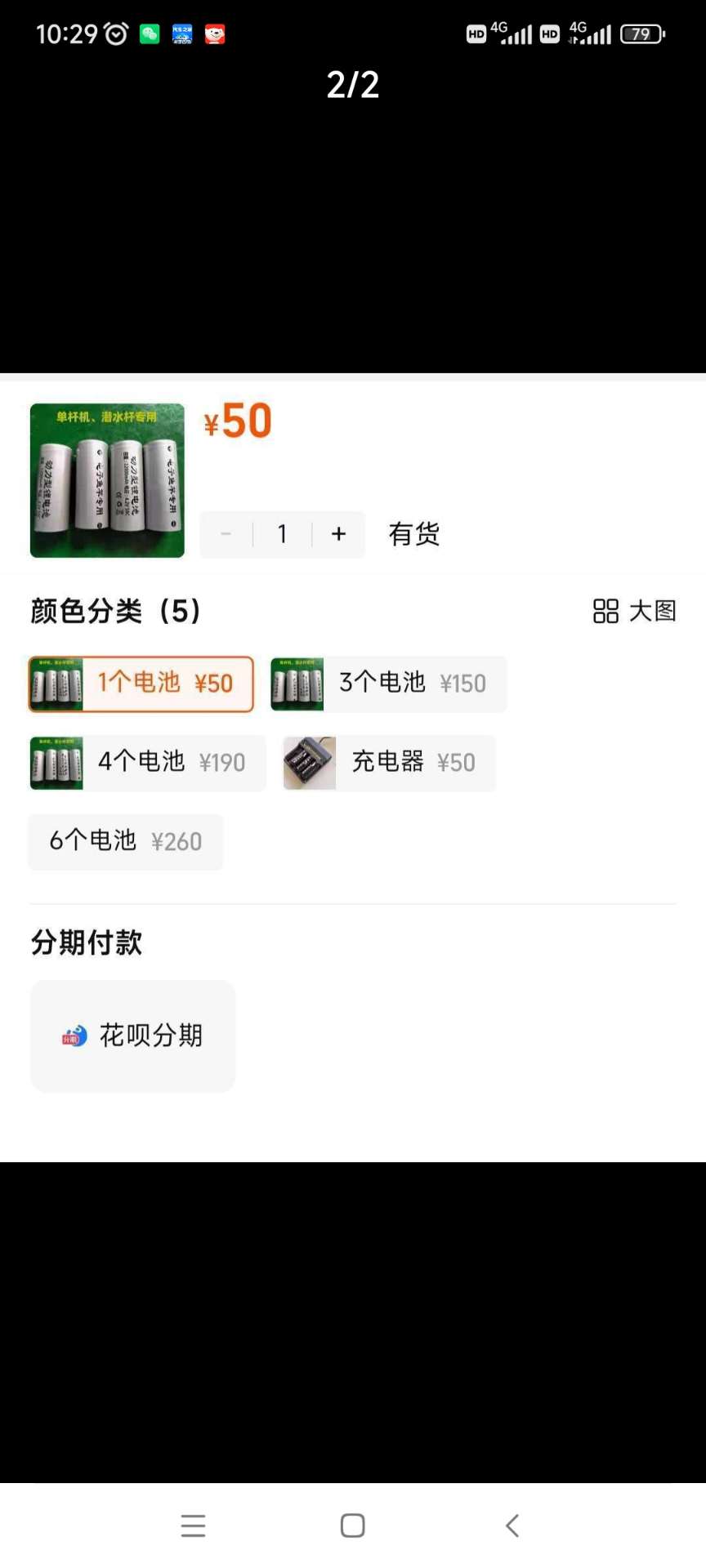Increase quantity with the plus button
The image size is (706, 1568).
(x=338, y=535)
